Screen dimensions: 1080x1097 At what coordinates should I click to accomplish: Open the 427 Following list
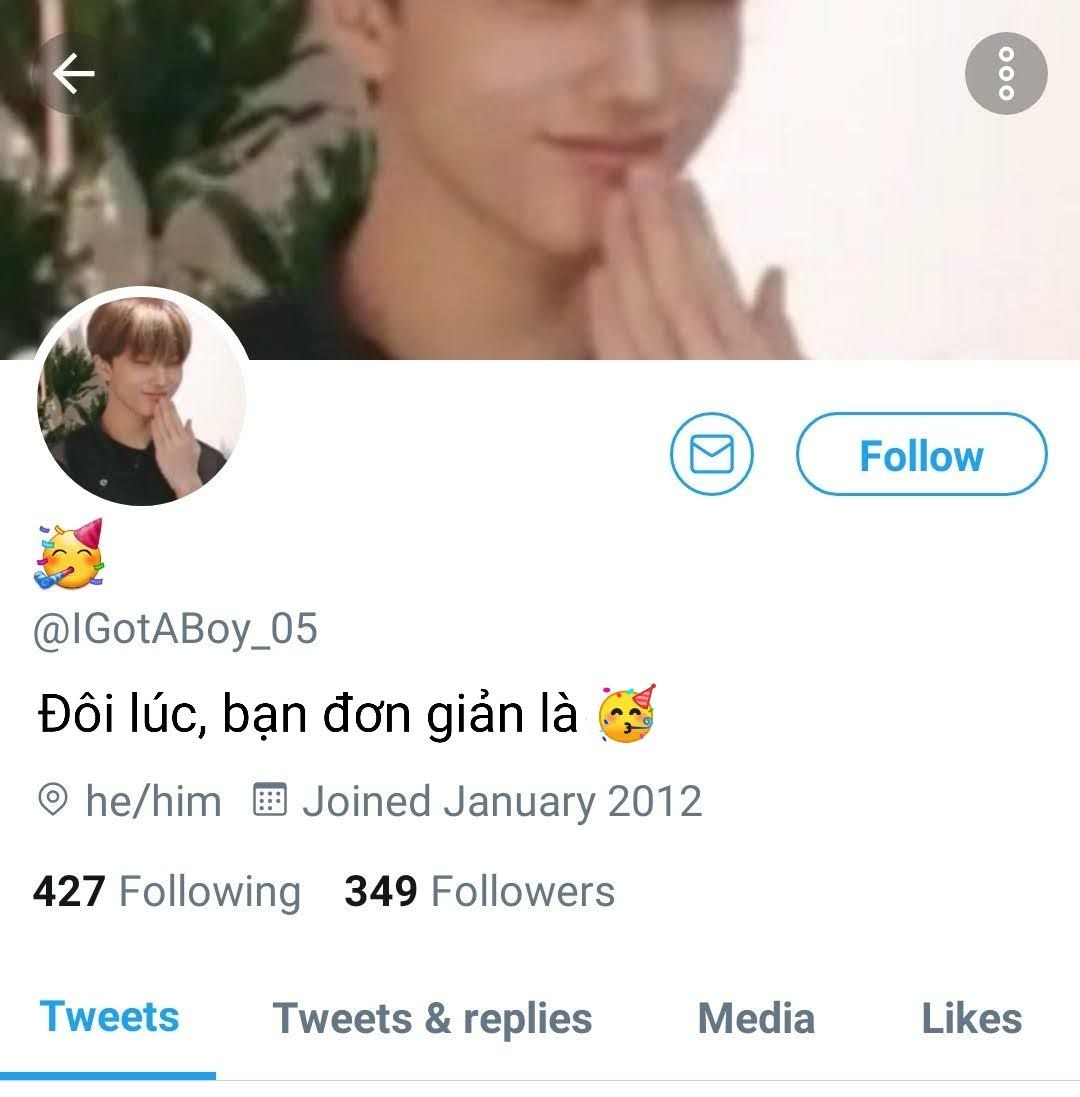tap(166, 891)
